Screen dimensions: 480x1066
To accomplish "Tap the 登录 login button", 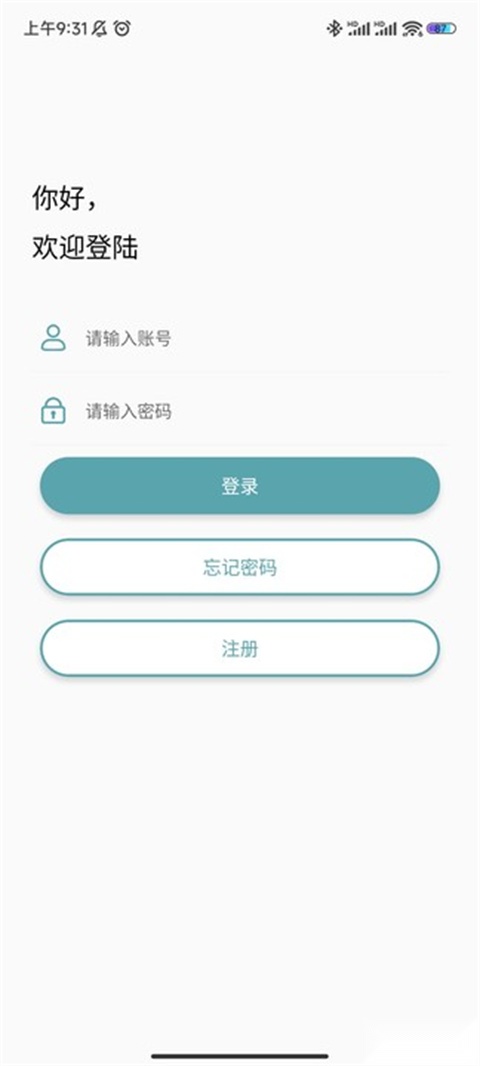I will (x=239, y=485).
